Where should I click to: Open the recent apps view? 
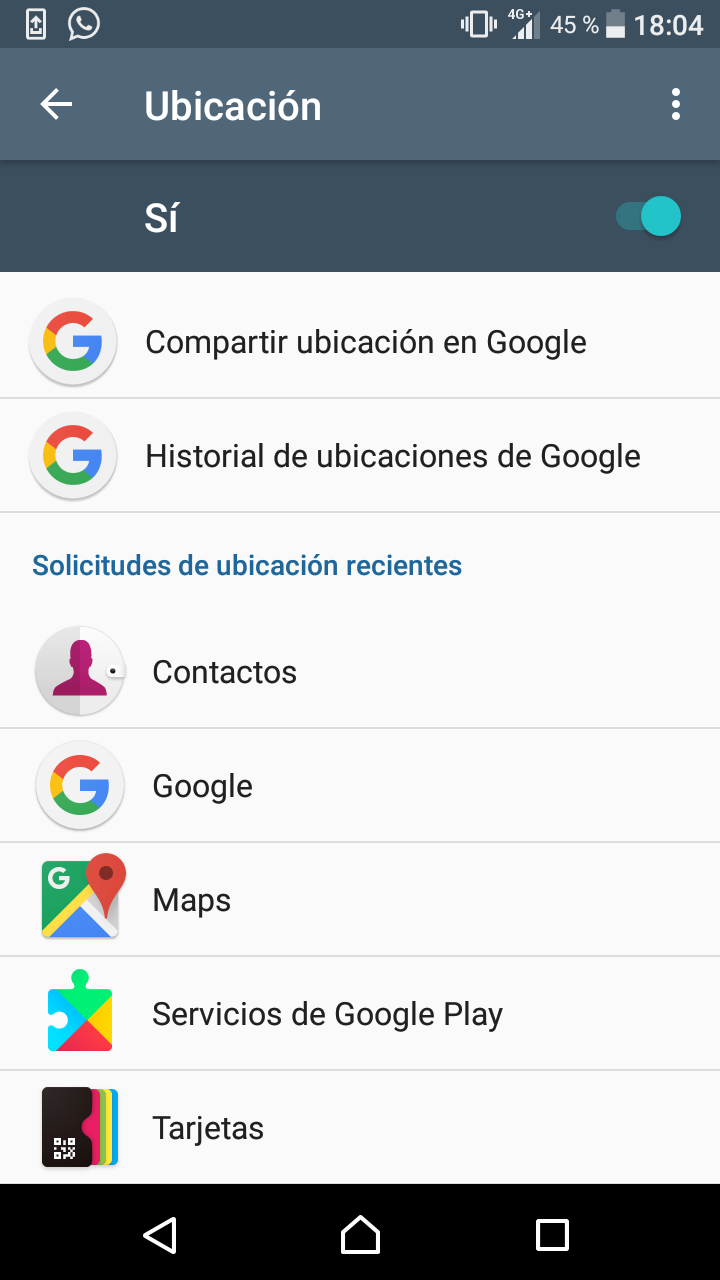[x=552, y=1234]
